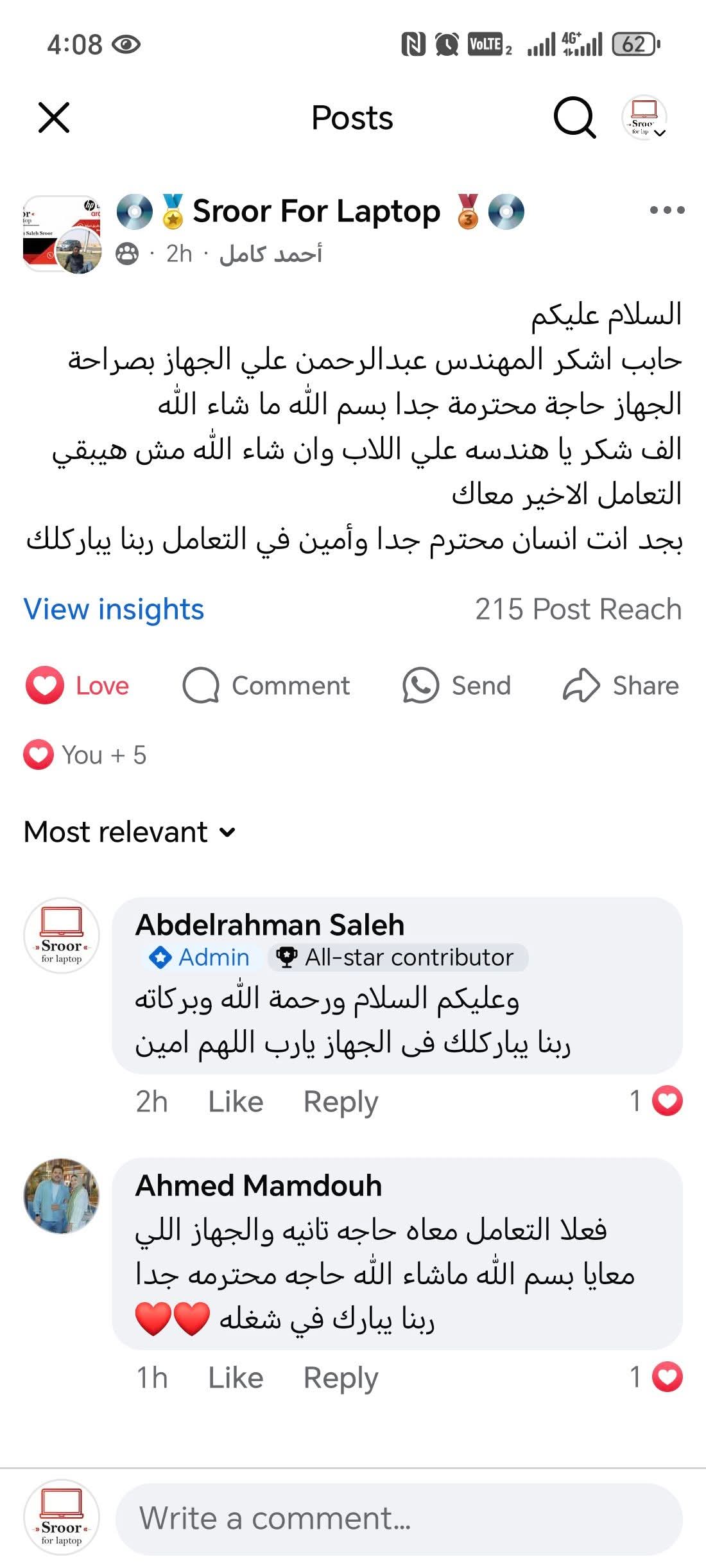The width and height of the screenshot is (706, 1568).
Task: Open the post's three-dot options menu
Action: coord(667,210)
